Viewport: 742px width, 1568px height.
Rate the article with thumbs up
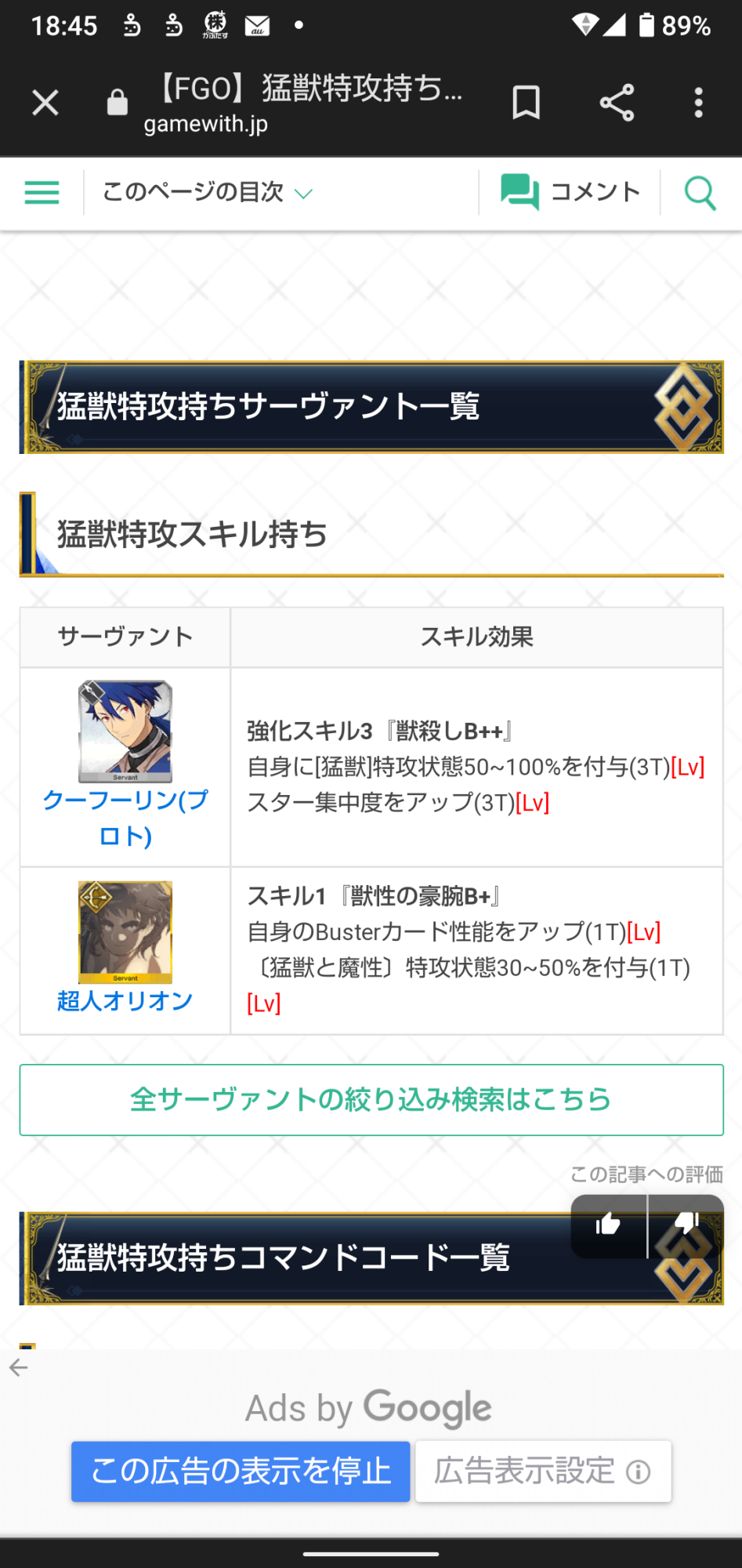click(609, 1225)
